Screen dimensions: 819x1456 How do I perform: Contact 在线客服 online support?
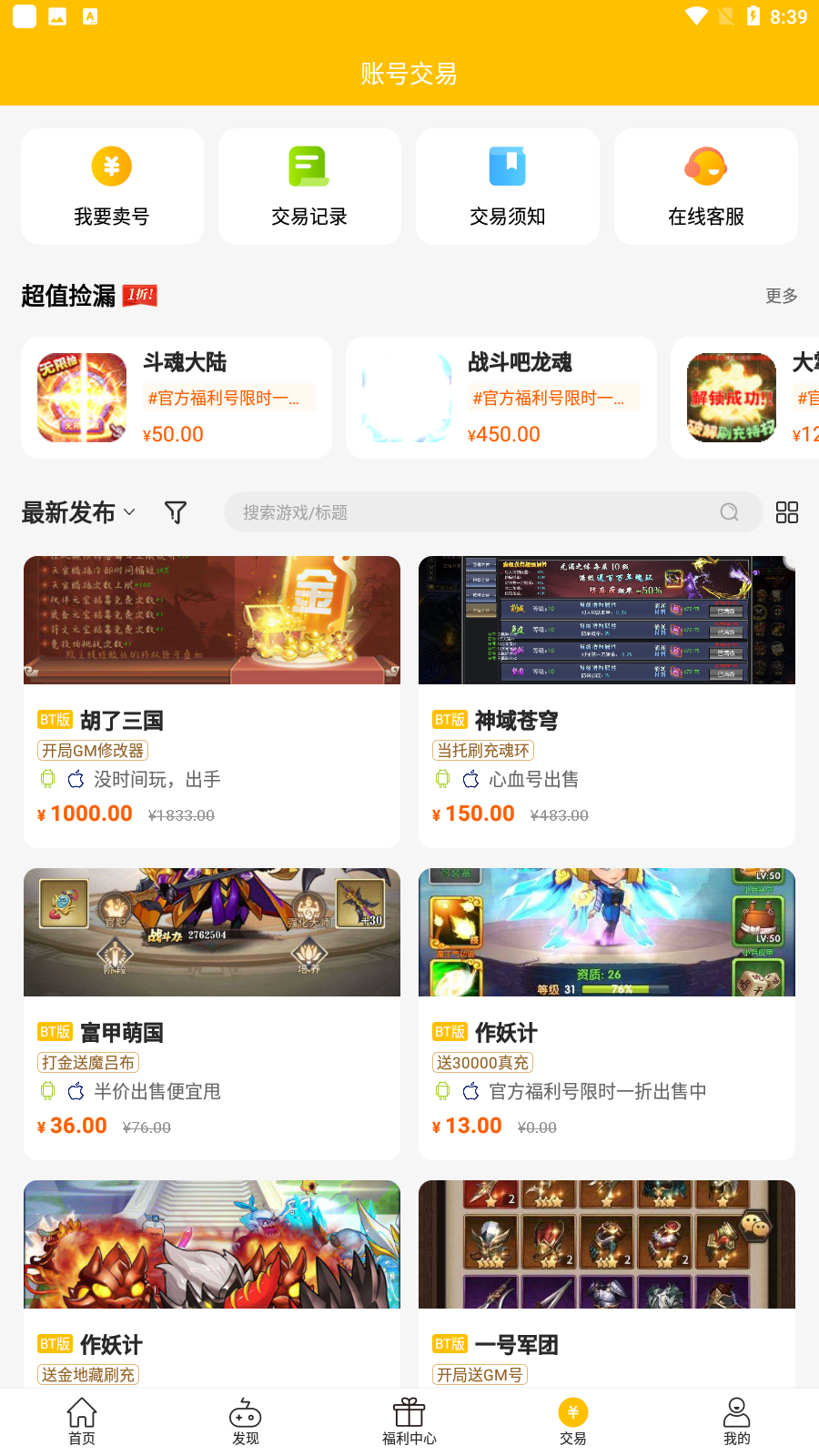click(706, 187)
